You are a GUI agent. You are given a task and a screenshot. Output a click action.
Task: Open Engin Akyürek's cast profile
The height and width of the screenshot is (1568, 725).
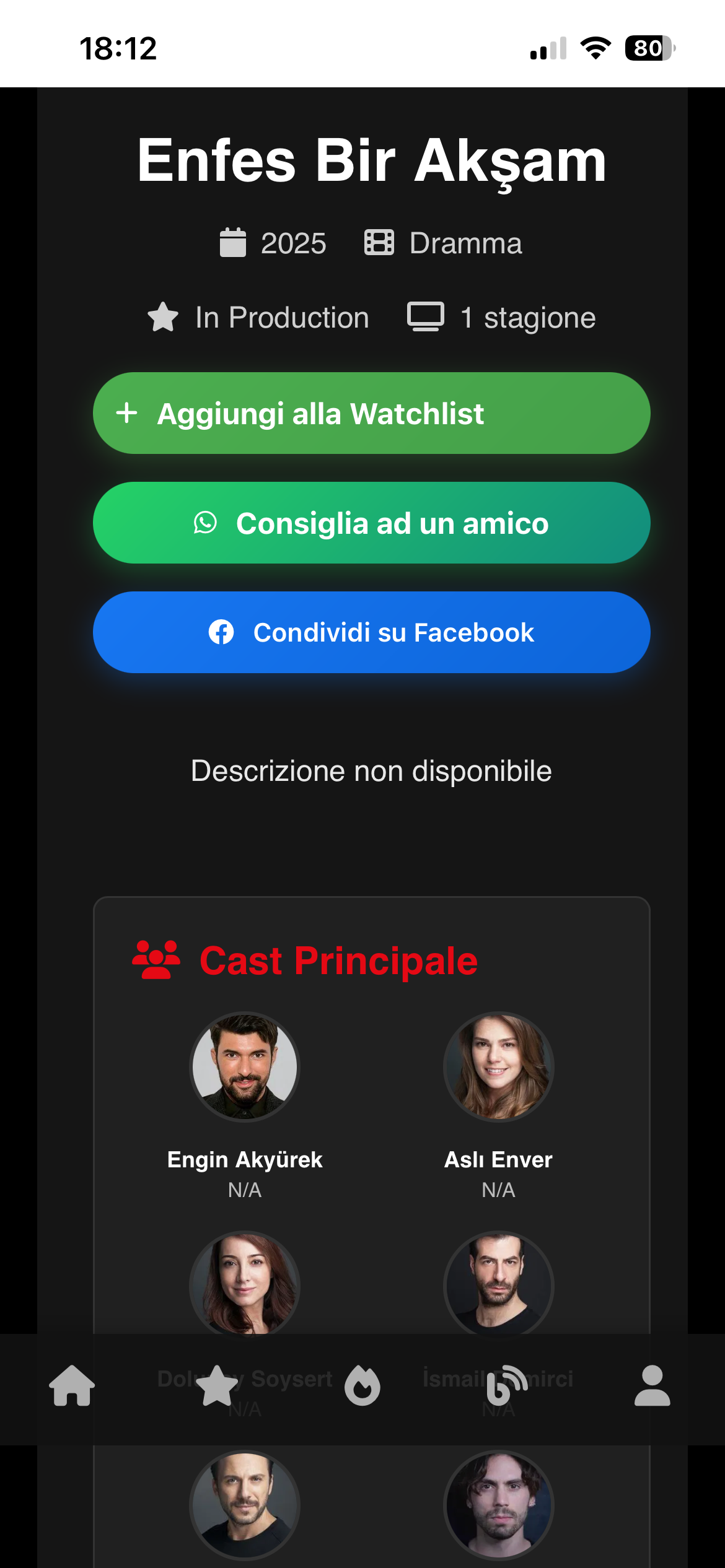tap(245, 1066)
